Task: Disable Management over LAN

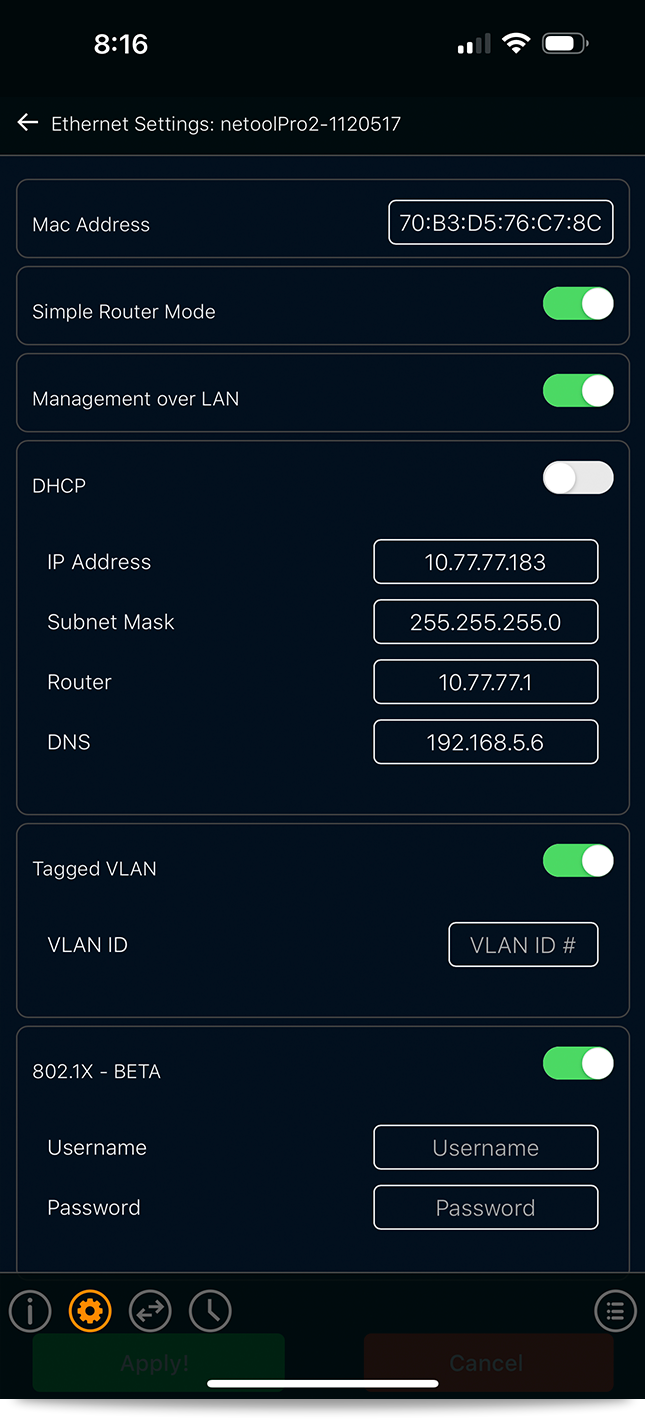Action: click(x=578, y=391)
